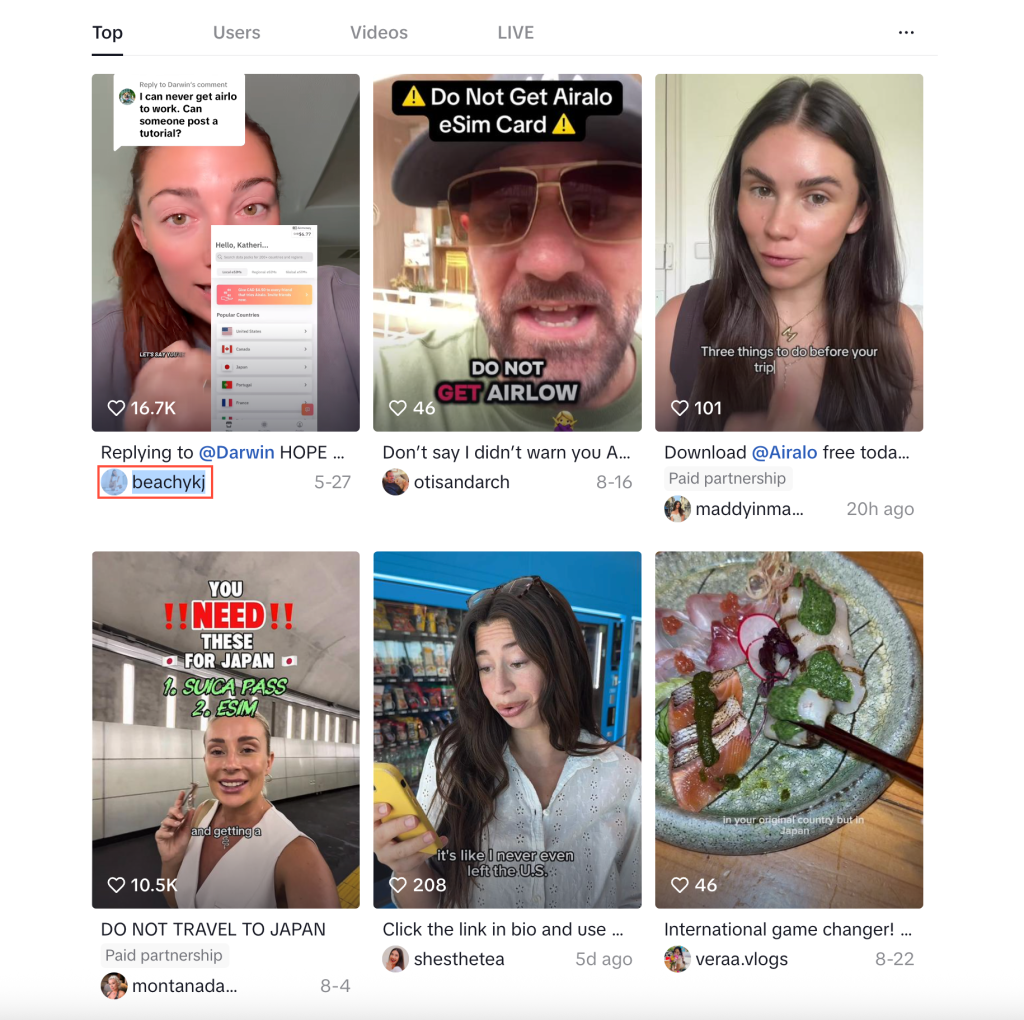1024x1020 pixels.
Task: Open the three-dot overflow menu
Action: coord(906,33)
